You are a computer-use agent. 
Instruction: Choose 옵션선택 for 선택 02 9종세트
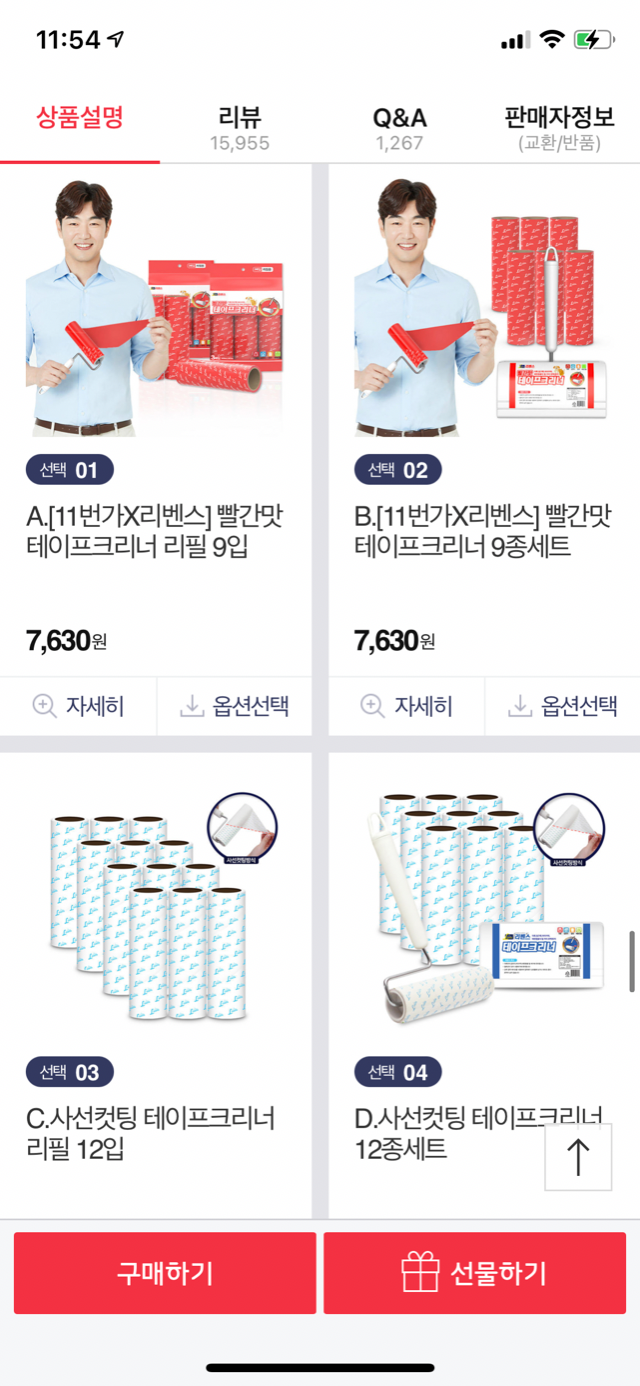563,707
